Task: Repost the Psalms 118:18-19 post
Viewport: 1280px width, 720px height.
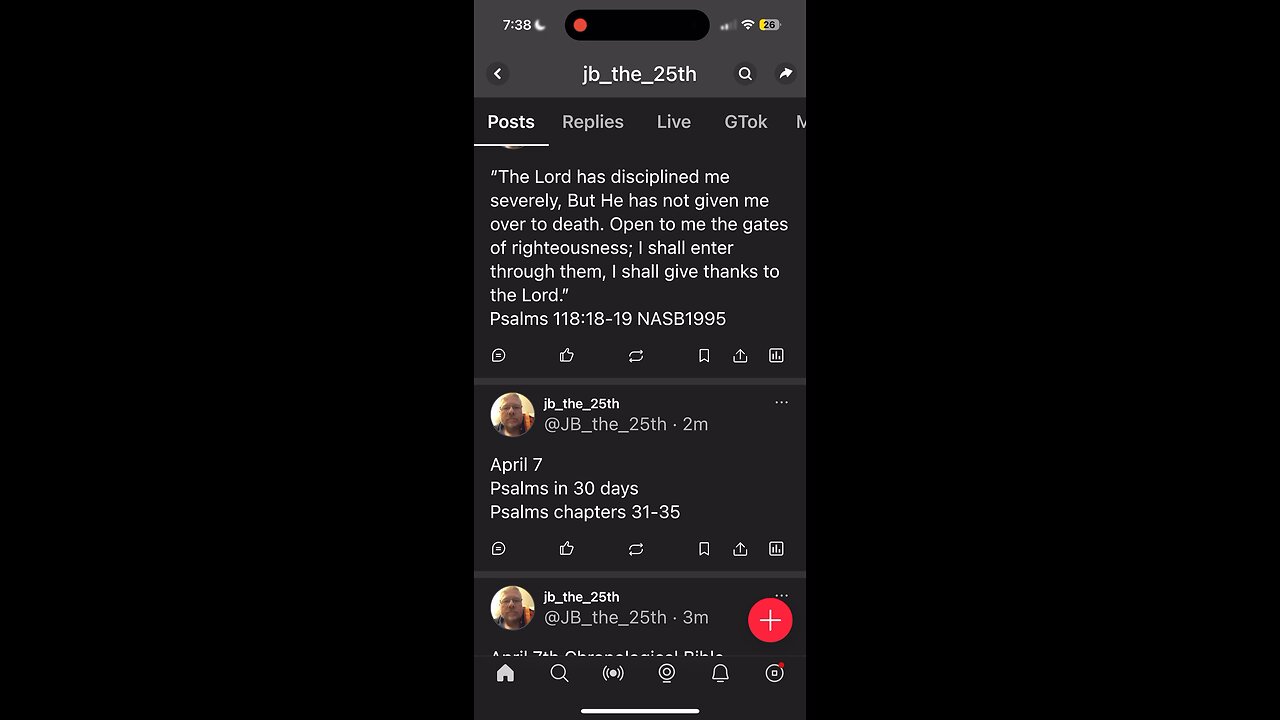Action: click(636, 355)
